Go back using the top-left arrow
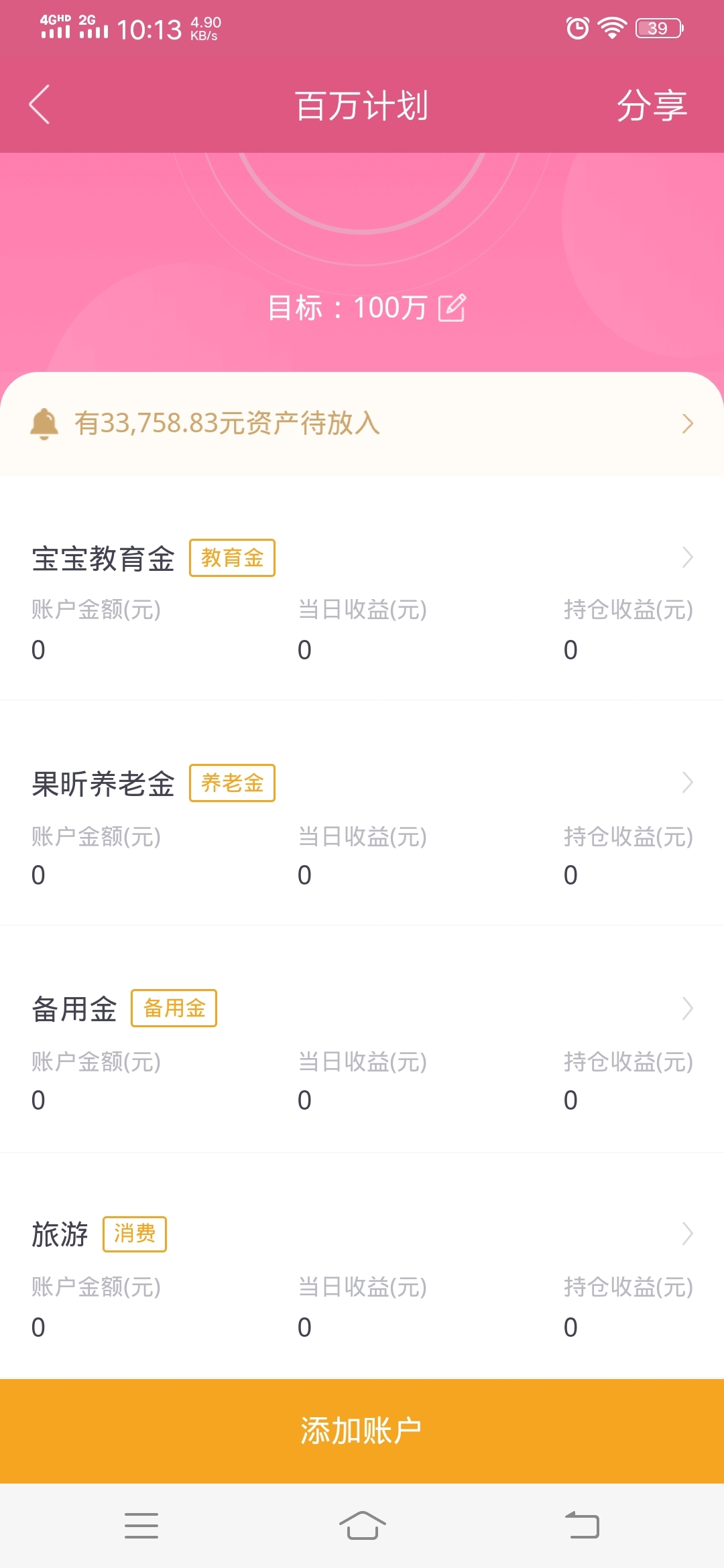Screen dimensions: 724x1568 40,105
